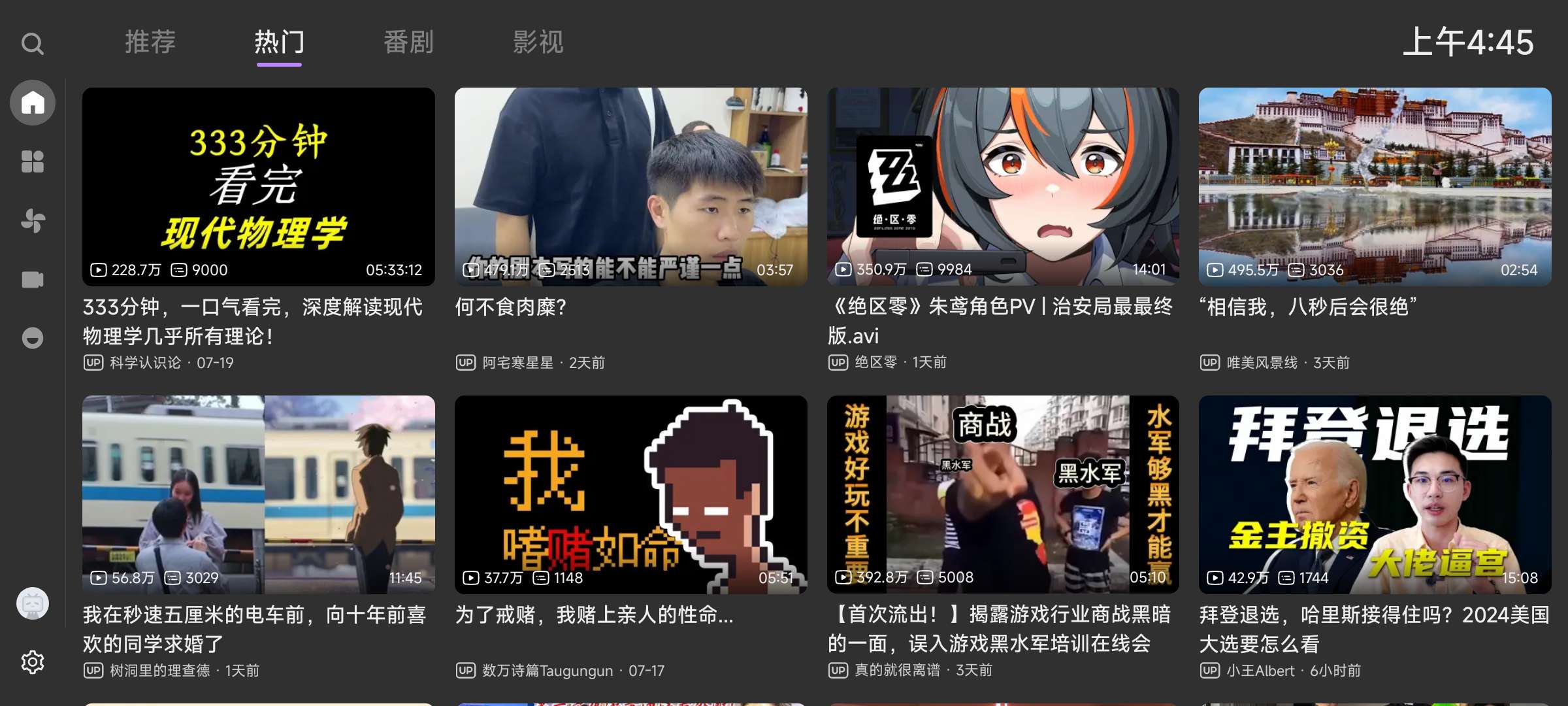Open 《绝区零》朱鸢角色PV video
This screenshot has width=1568, height=706.
pos(1003,187)
